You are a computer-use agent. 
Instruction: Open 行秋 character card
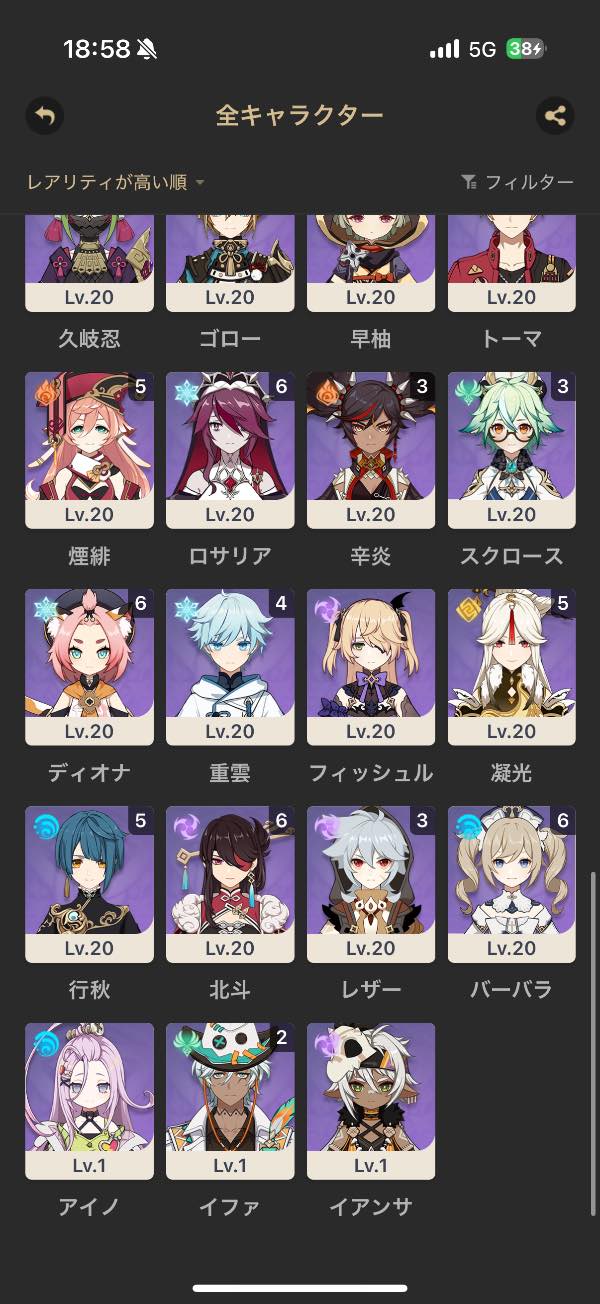89,883
